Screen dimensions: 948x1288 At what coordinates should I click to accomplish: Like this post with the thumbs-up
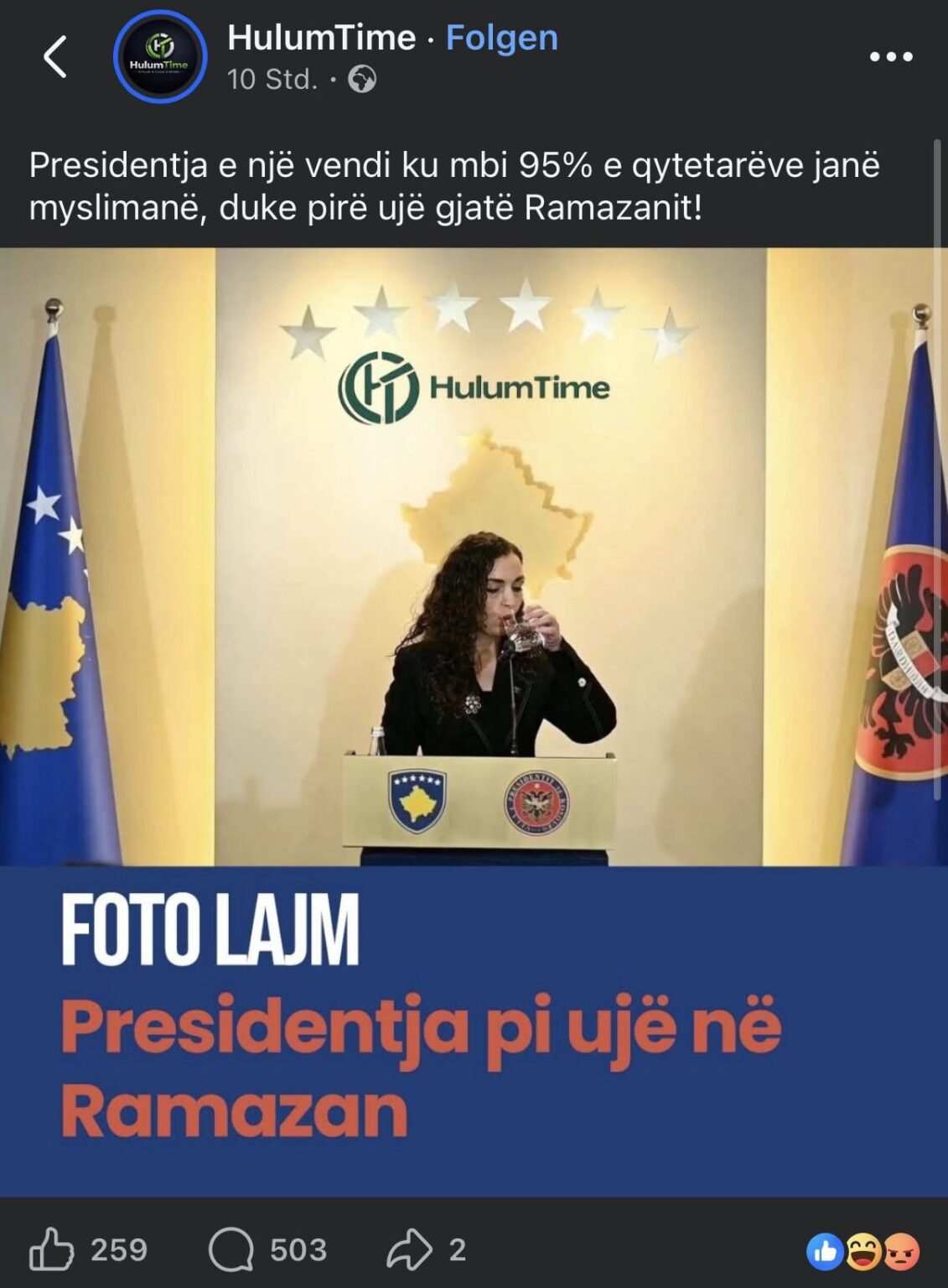coord(52,1249)
